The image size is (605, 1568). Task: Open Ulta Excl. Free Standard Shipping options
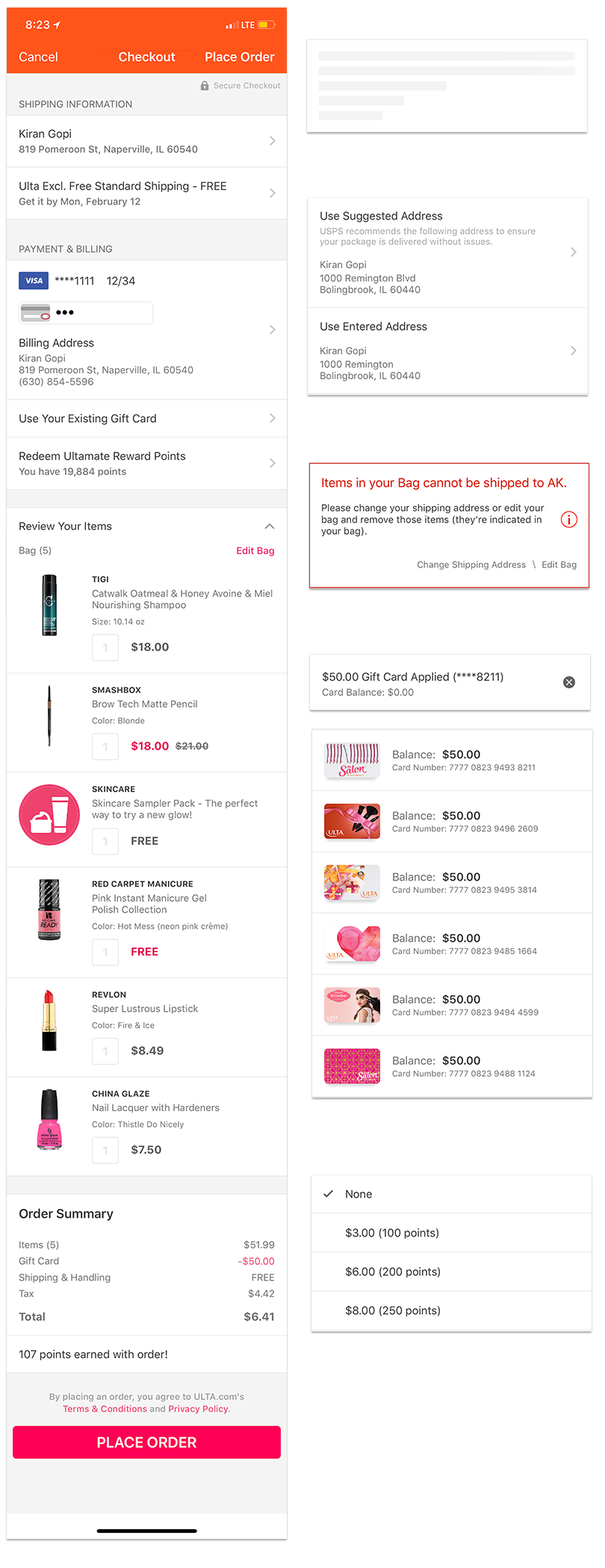tap(146, 193)
